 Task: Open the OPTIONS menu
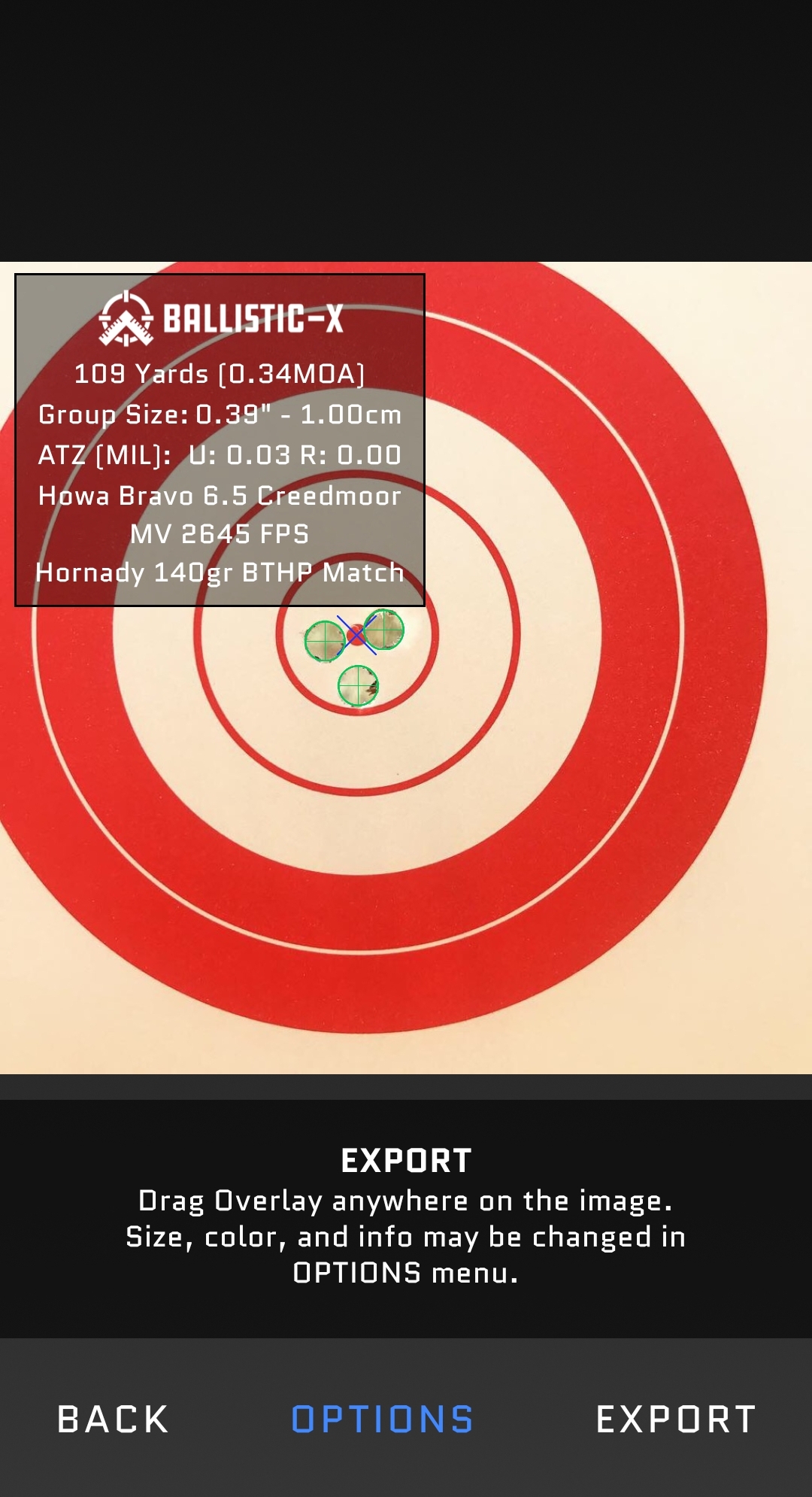[x=382, y=1419]
